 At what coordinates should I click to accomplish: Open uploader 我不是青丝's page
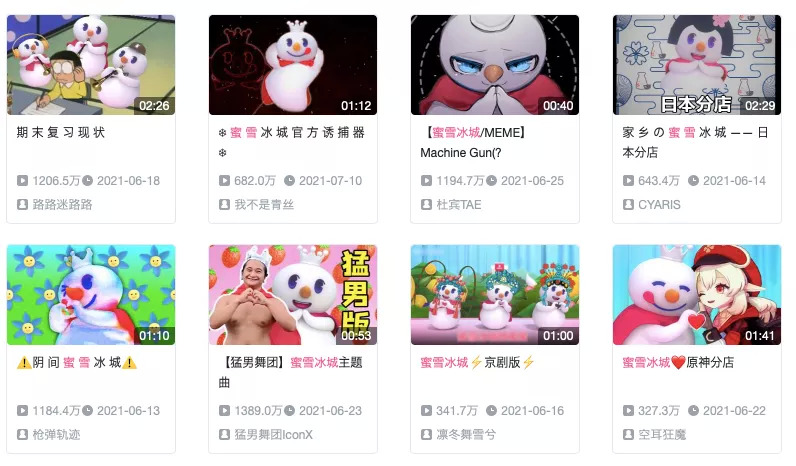pos(264,205)
